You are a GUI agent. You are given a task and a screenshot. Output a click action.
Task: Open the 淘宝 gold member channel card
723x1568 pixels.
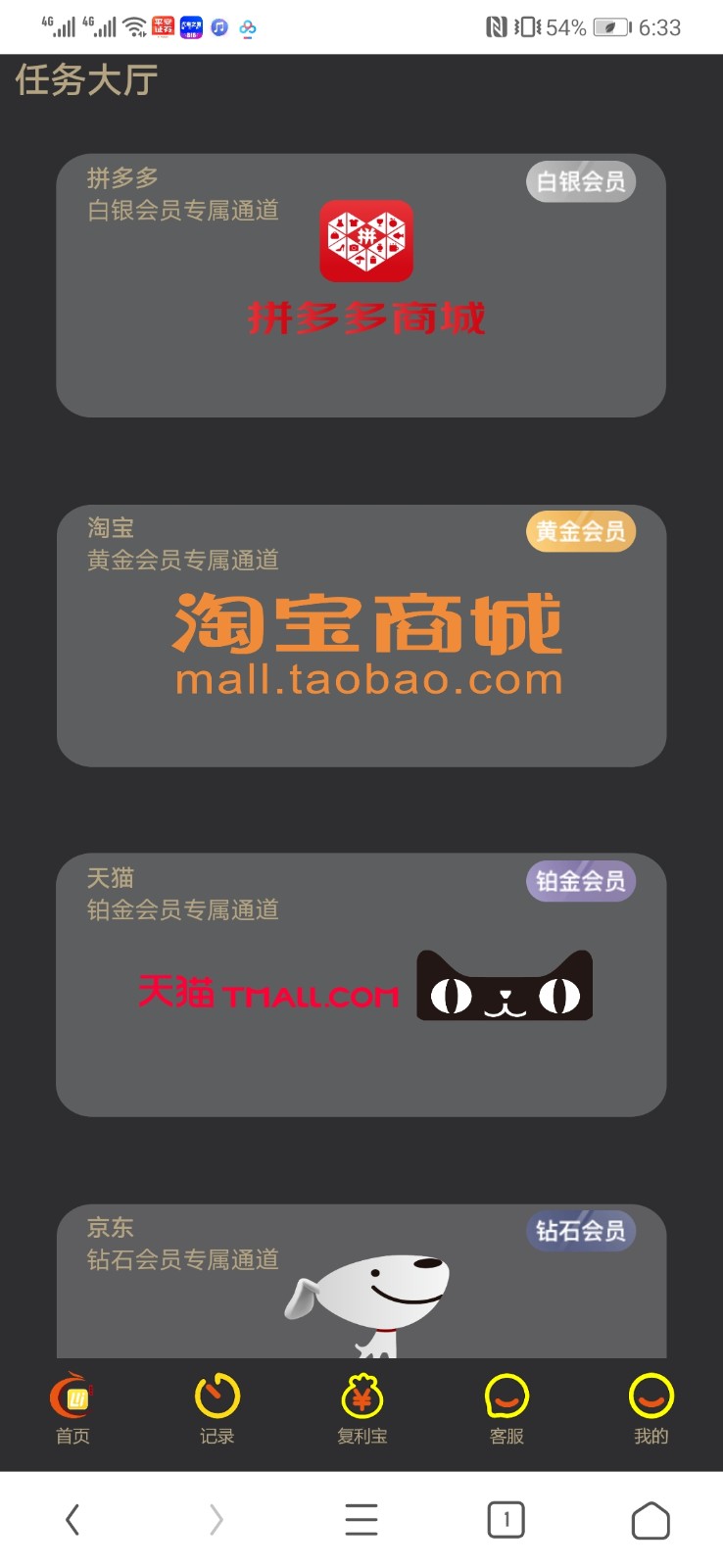click(x=361, y=635)
